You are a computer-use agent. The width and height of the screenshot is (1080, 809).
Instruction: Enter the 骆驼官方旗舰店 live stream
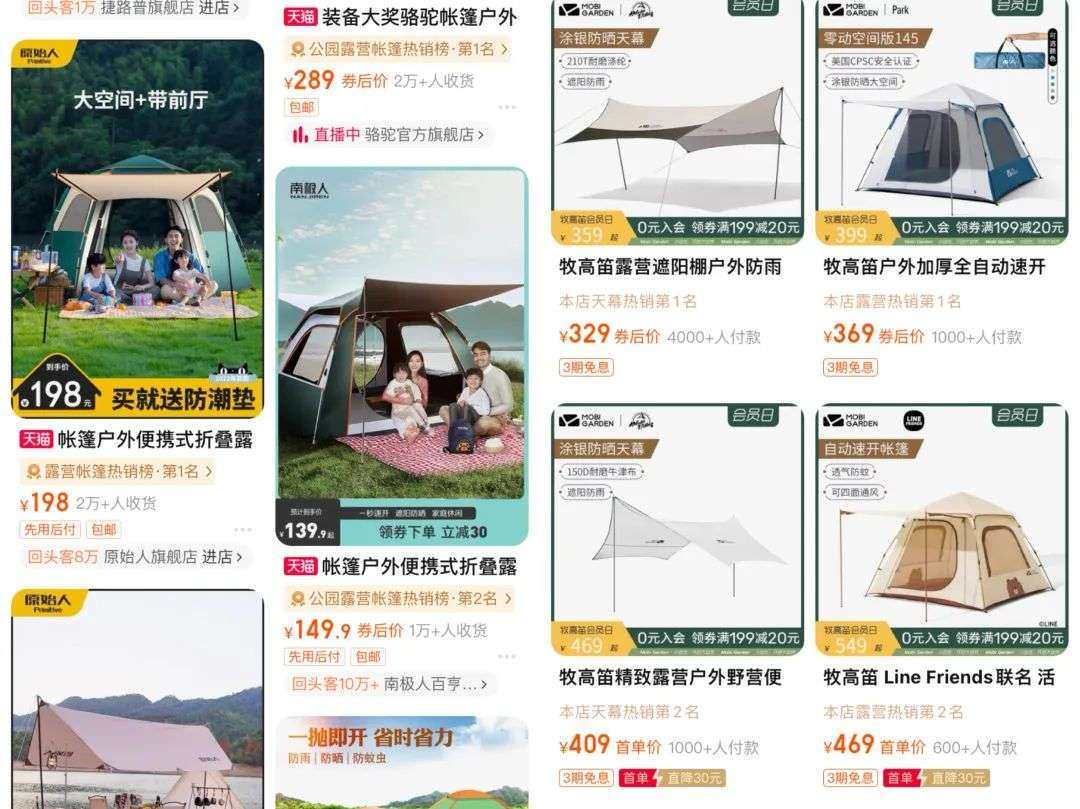point(390,134)
